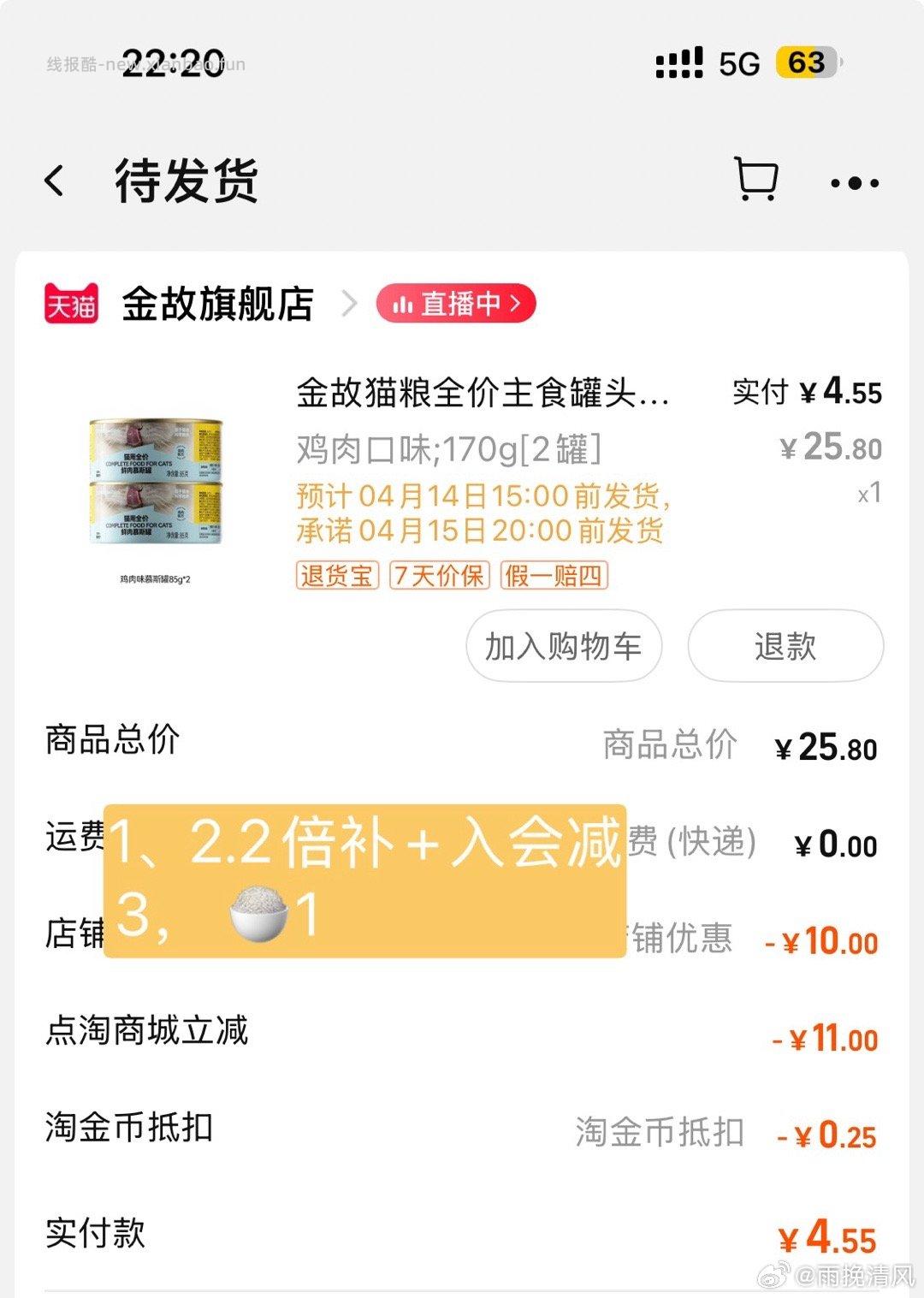This screenshot has height=1298, width=924.
Task: Tap the battery indicator showing 63
Action: [x=805, y=62]
